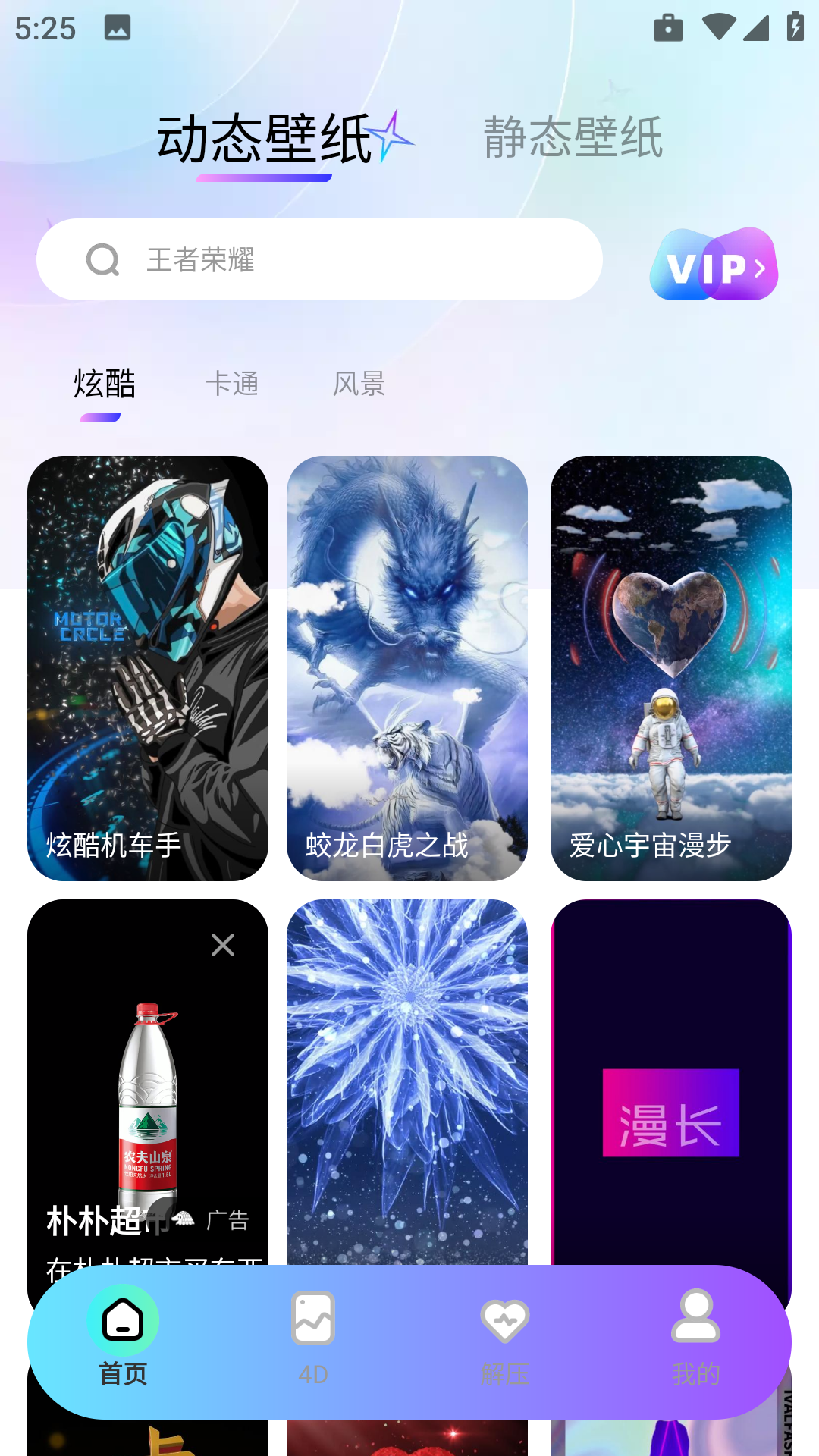The height and width of the screenshot is (1456, 819).
Task: Select the 动态壁纸 tab
Action: point(265,140)
